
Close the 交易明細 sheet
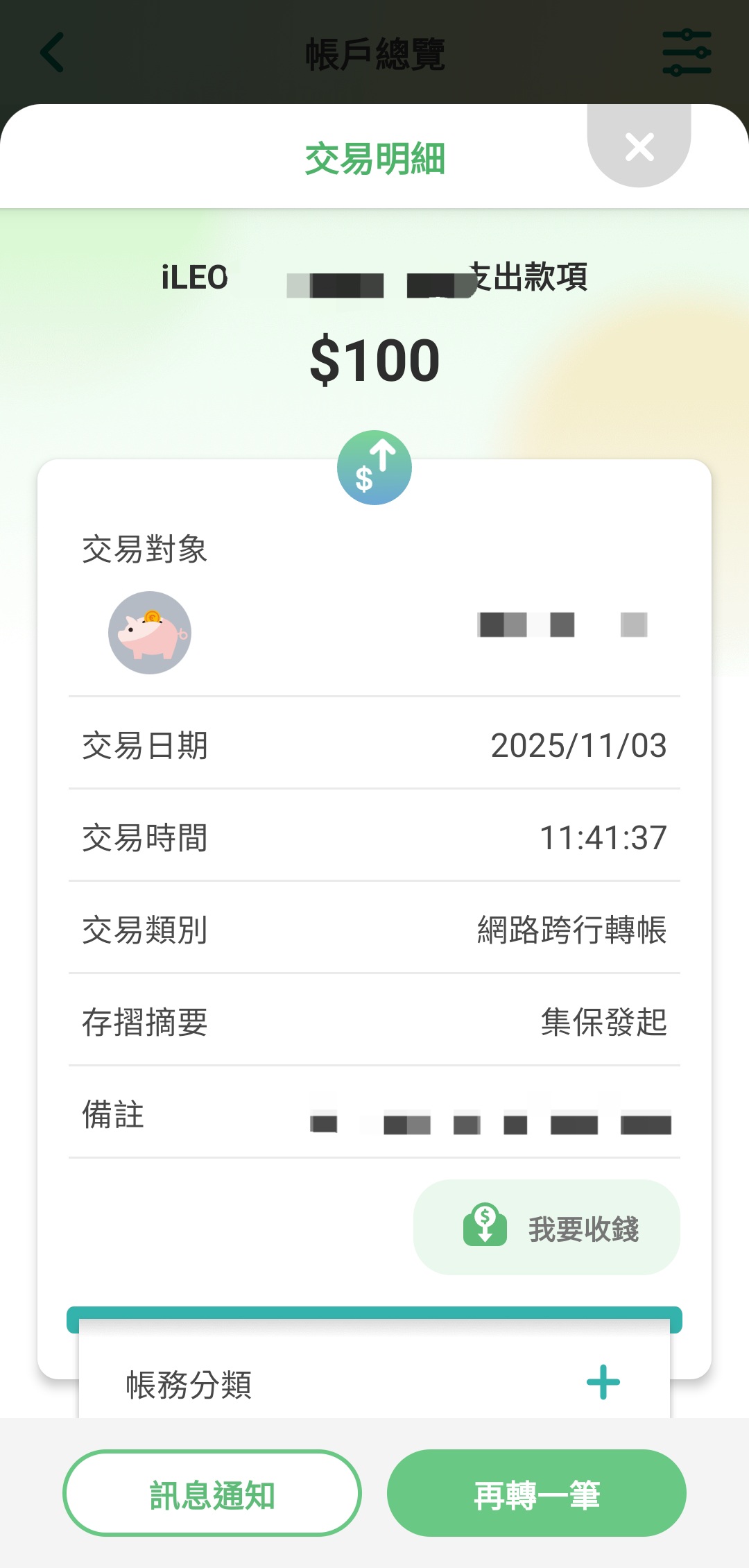point(639,147)
